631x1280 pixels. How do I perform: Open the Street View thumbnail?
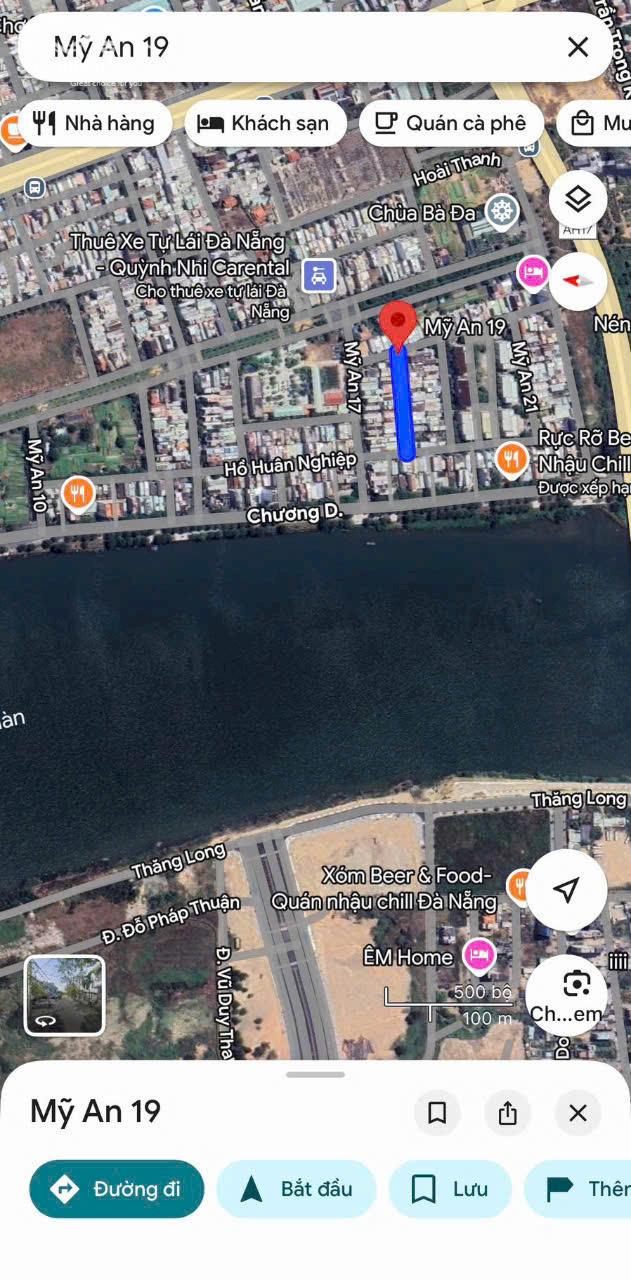pos(64,994)
